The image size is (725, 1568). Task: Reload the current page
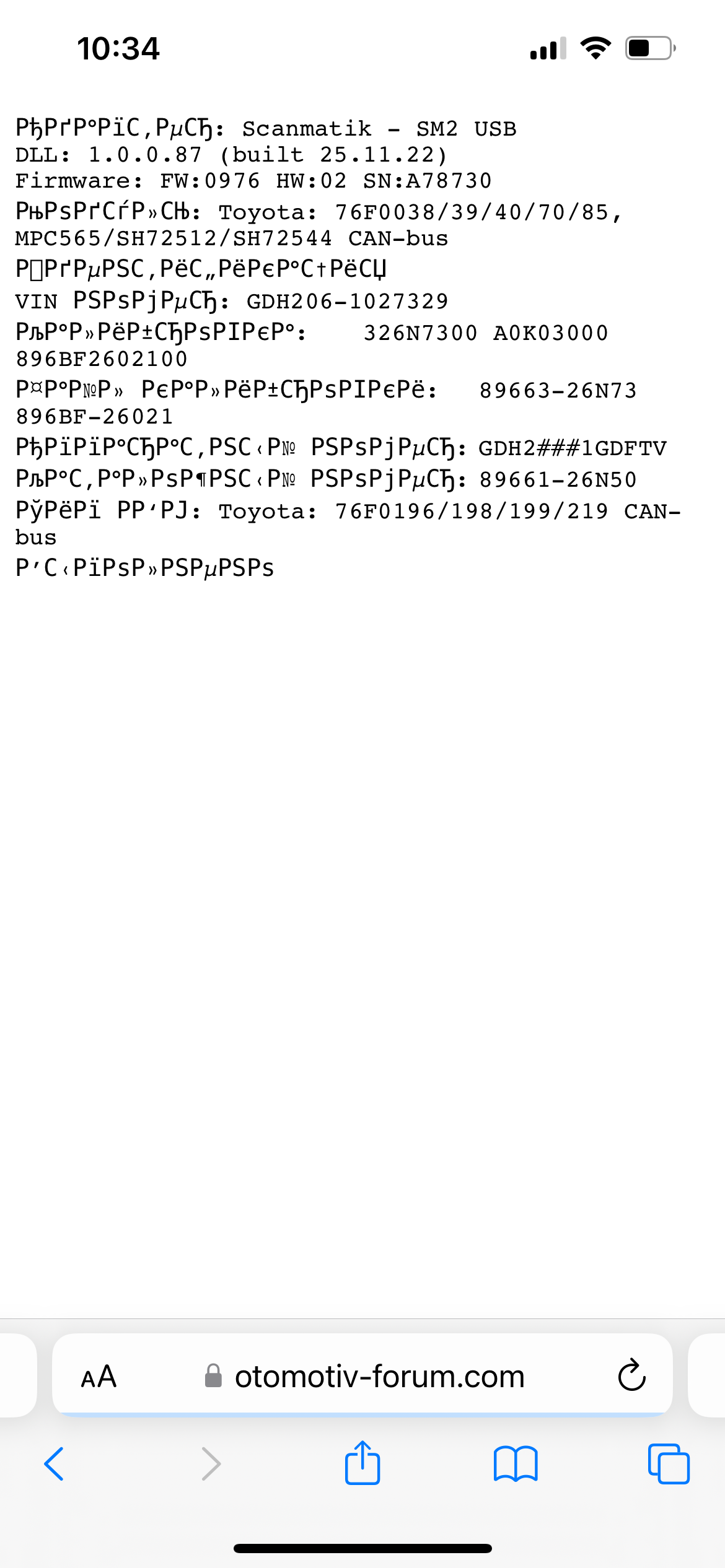(x=631, y=1377)
